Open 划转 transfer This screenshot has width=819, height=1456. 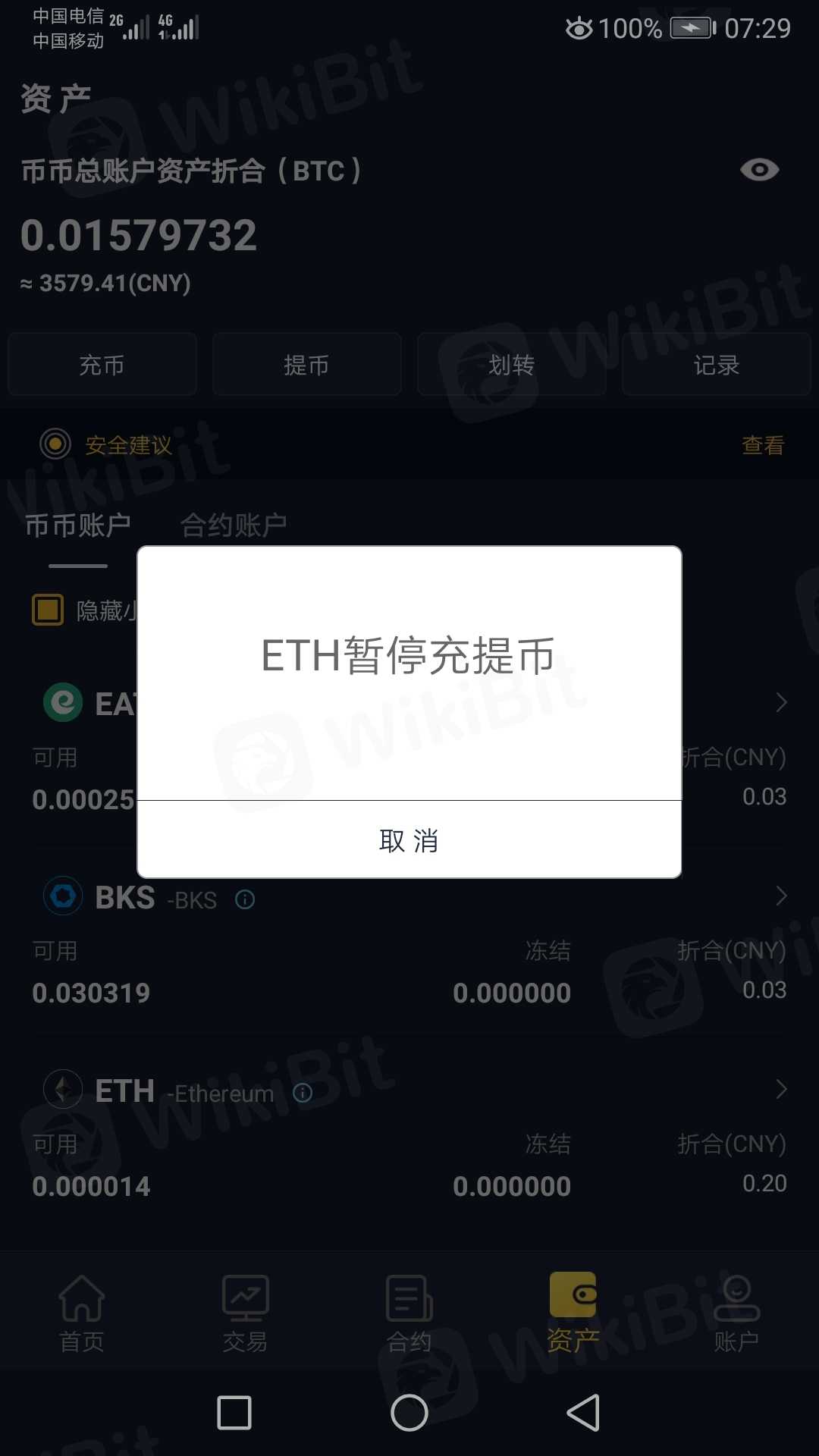[x=511, y=365]
